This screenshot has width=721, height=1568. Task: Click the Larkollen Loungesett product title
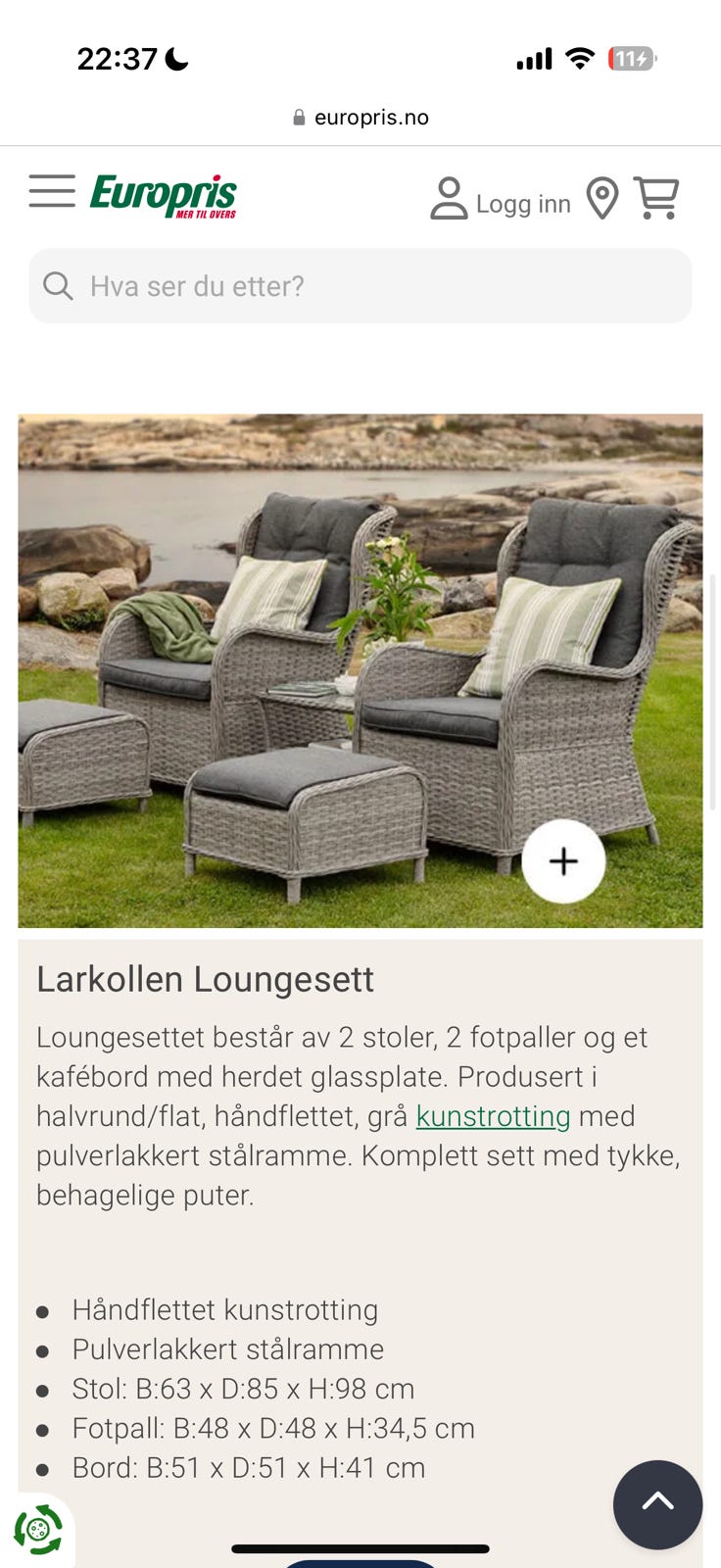pos(205,979)
